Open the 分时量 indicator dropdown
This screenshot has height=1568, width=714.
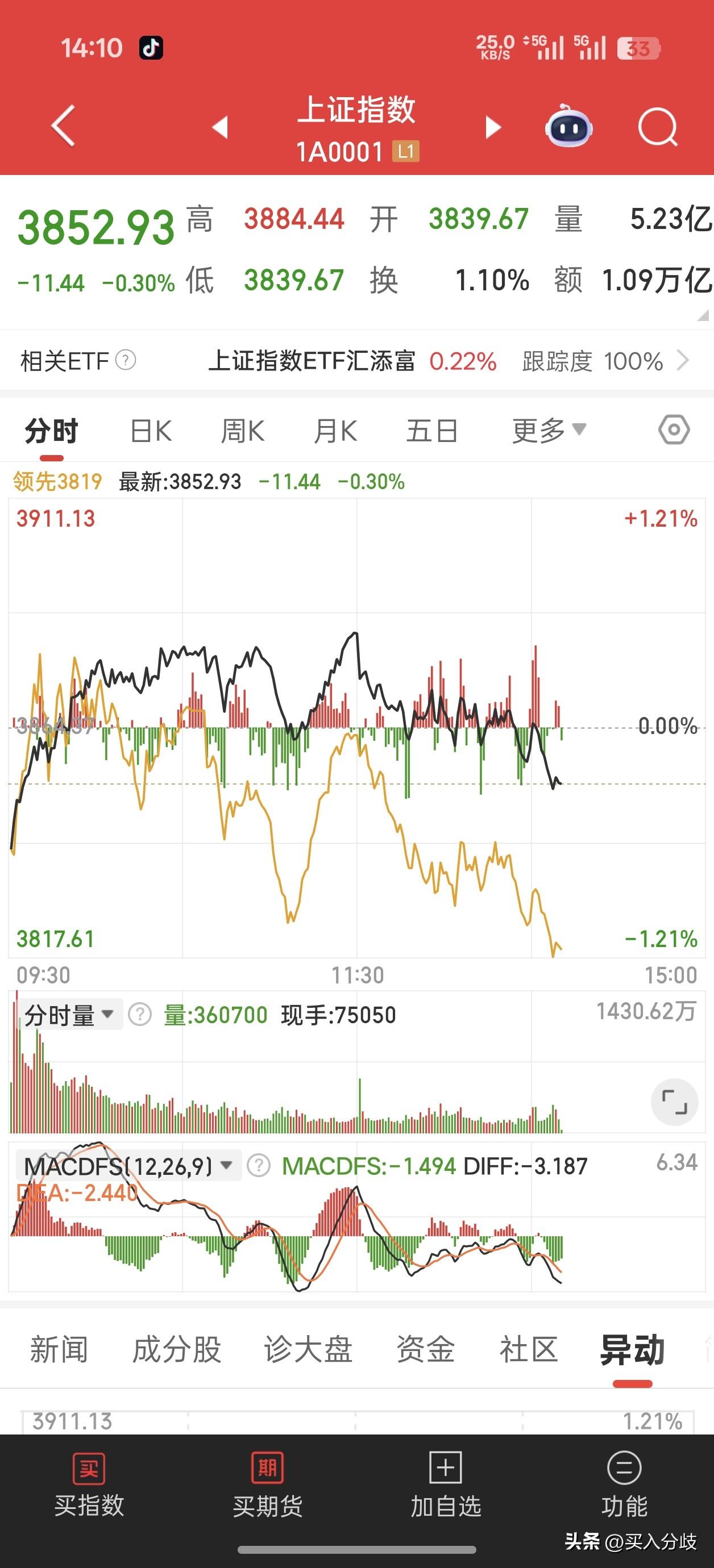point(69,1015)
